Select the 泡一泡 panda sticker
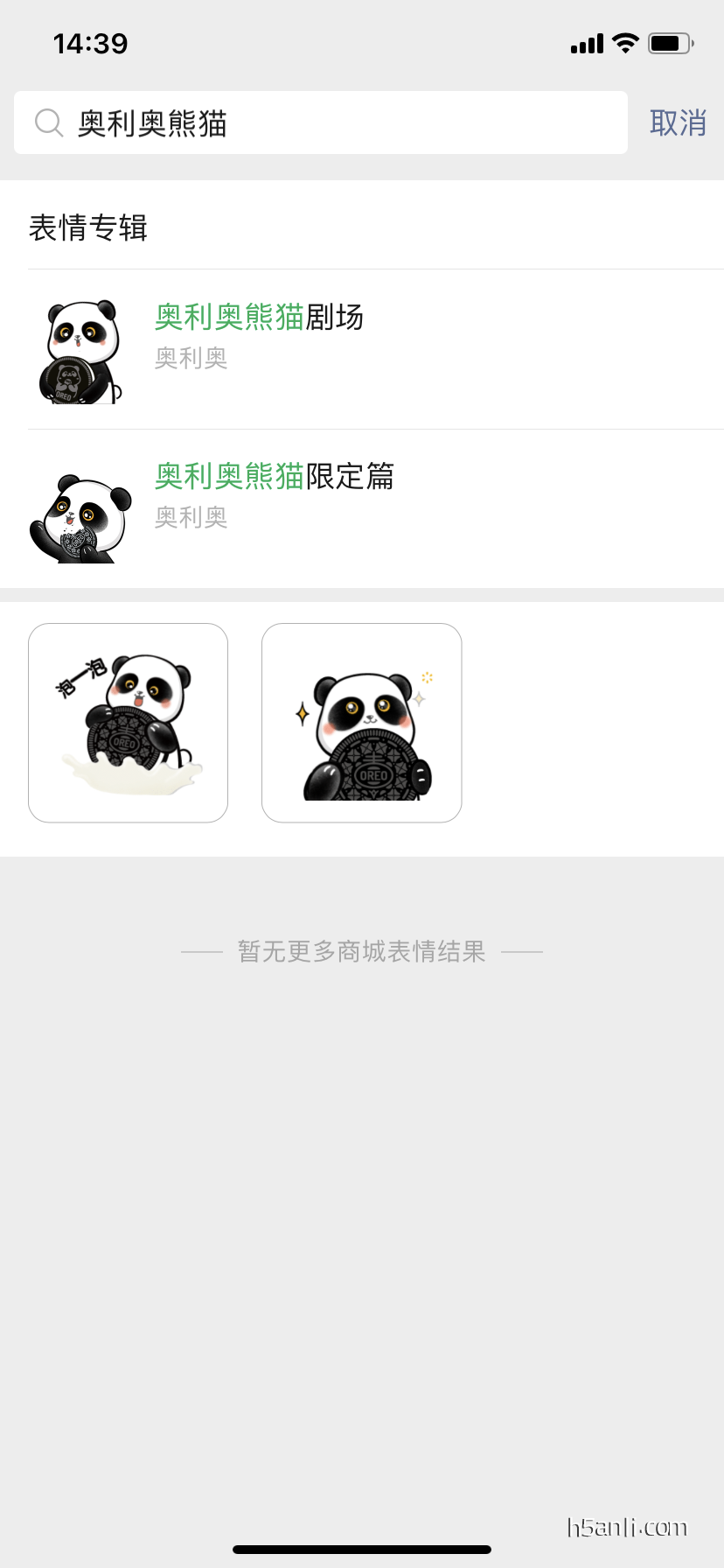 [129, 723]
